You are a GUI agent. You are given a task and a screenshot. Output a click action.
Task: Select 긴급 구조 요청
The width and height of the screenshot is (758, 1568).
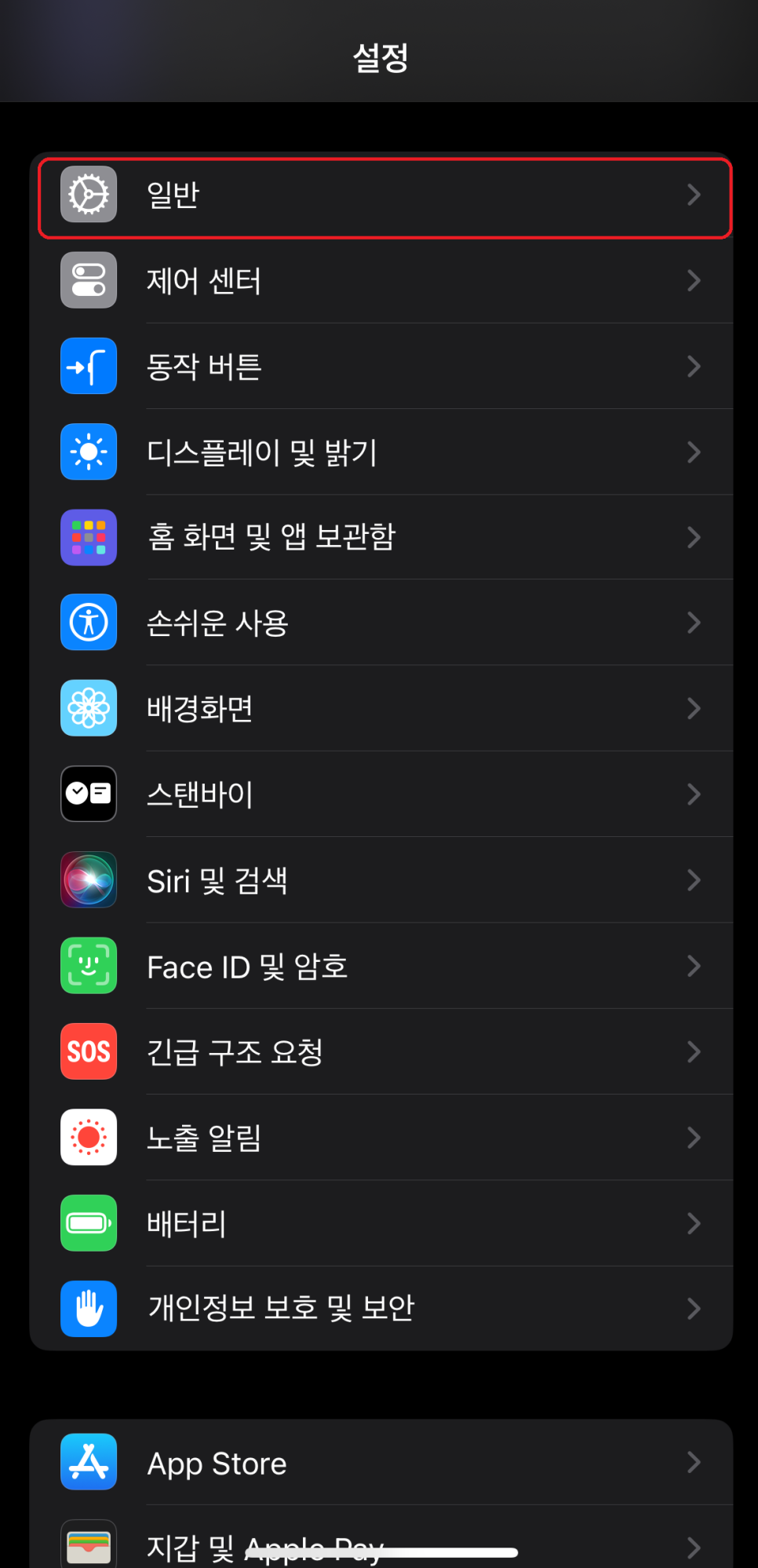click(x=381, y=1051)
